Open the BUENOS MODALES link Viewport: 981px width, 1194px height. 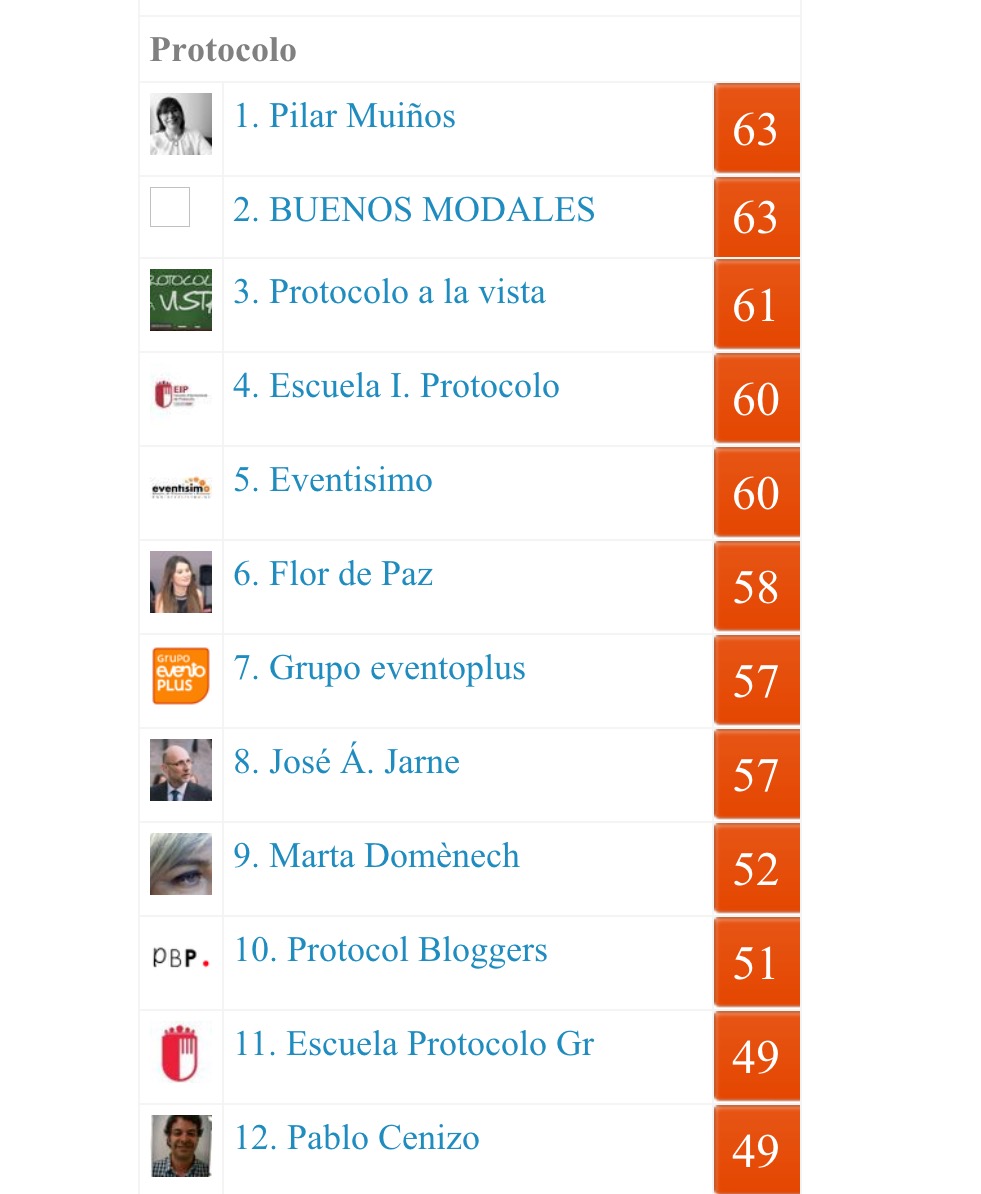click(x=414, y=210)
